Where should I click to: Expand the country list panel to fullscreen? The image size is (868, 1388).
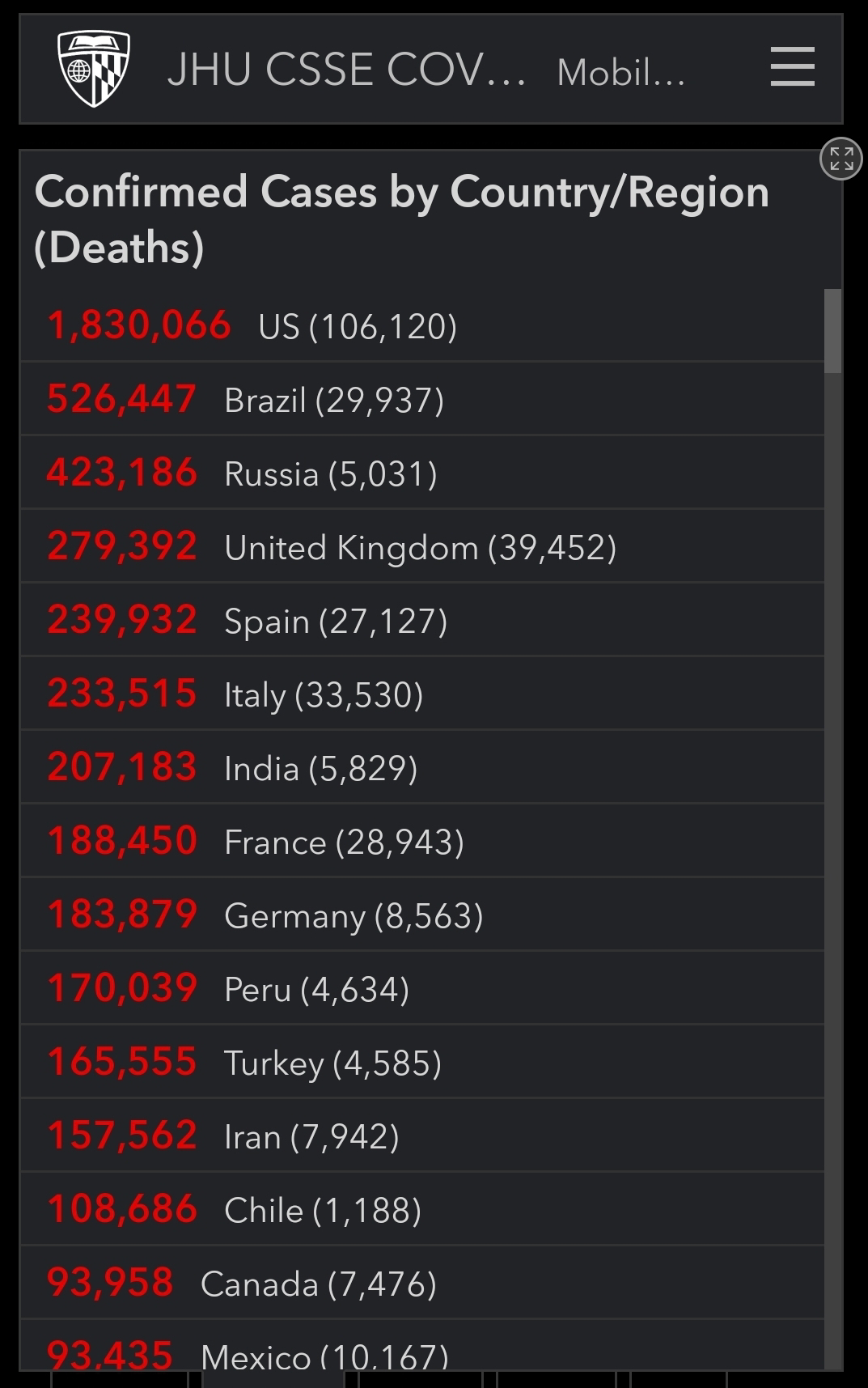click(841, 159)
